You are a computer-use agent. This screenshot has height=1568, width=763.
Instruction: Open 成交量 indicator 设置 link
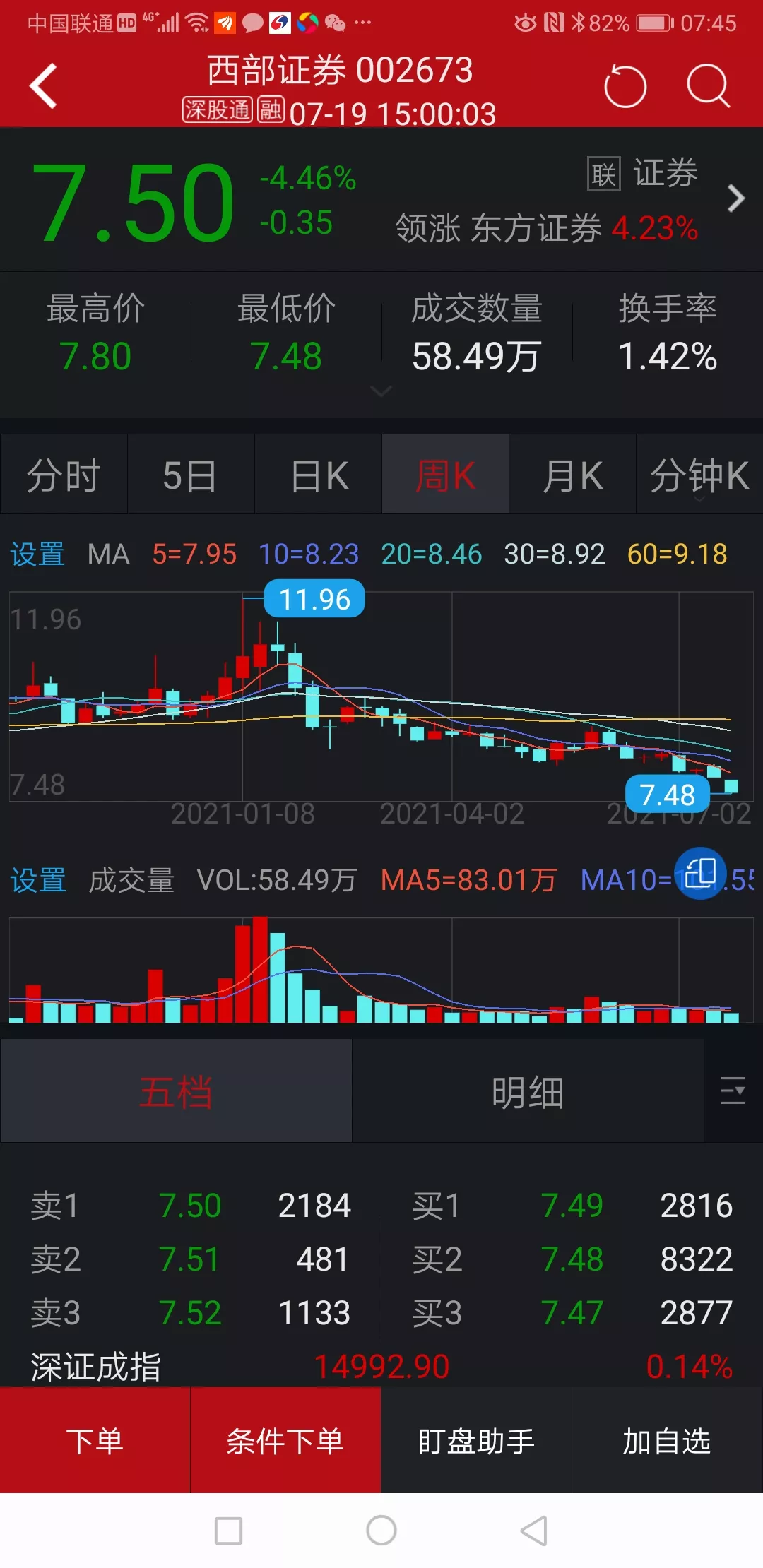(x=37, y=881)
